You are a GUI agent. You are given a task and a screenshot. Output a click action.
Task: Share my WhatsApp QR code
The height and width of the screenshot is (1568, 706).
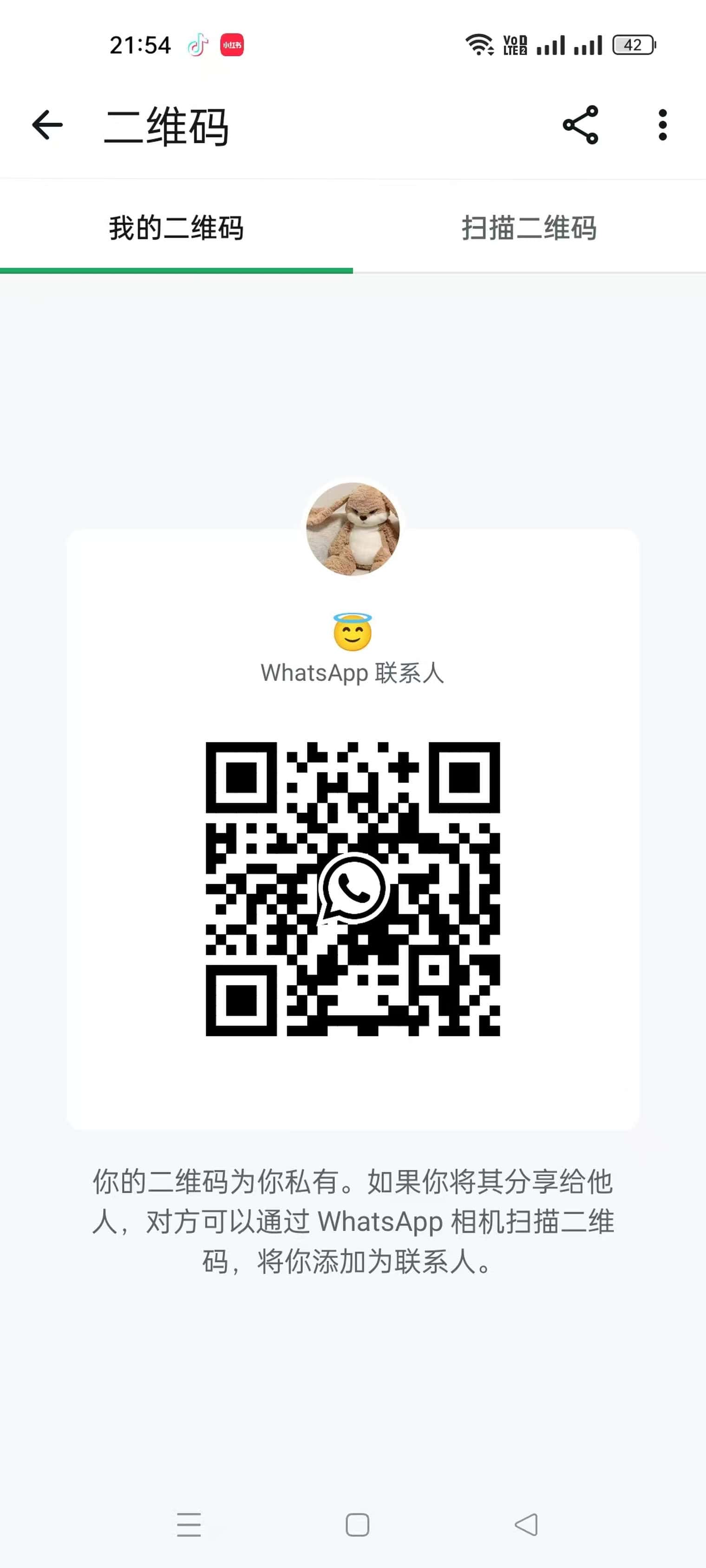pos(580,125)
